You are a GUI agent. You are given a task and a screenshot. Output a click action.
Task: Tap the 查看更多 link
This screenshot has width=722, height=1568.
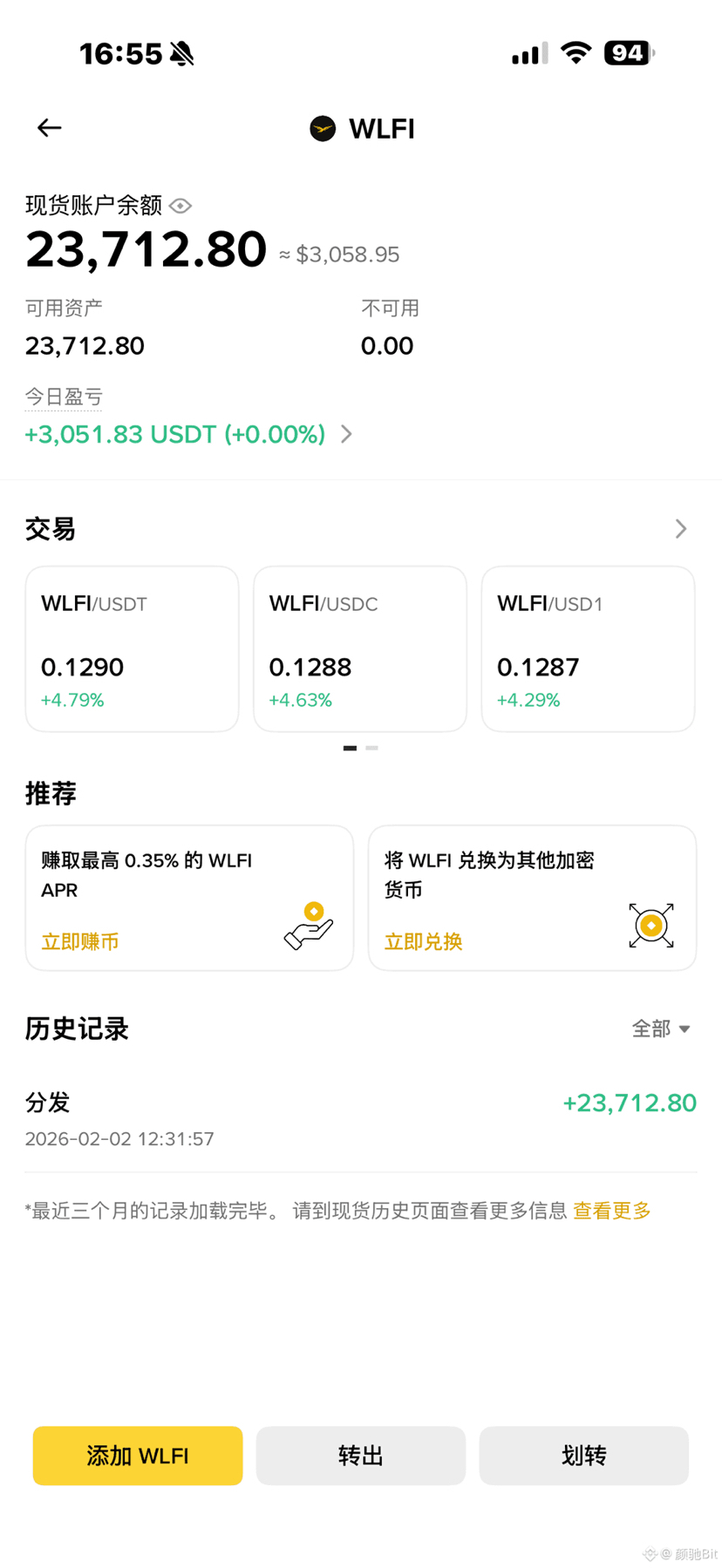tap(612, 1211)
